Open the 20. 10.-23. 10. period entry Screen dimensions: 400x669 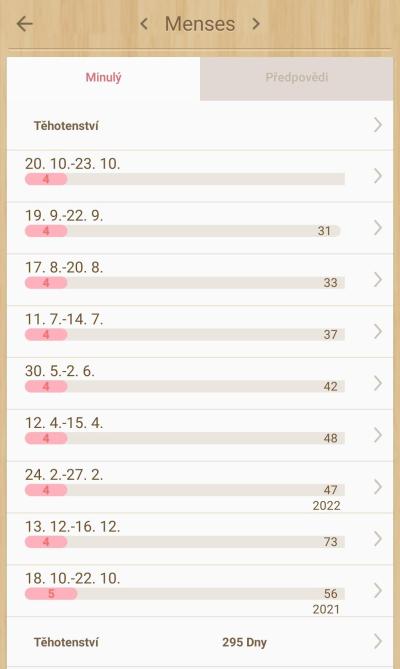[x=200, y=176]
